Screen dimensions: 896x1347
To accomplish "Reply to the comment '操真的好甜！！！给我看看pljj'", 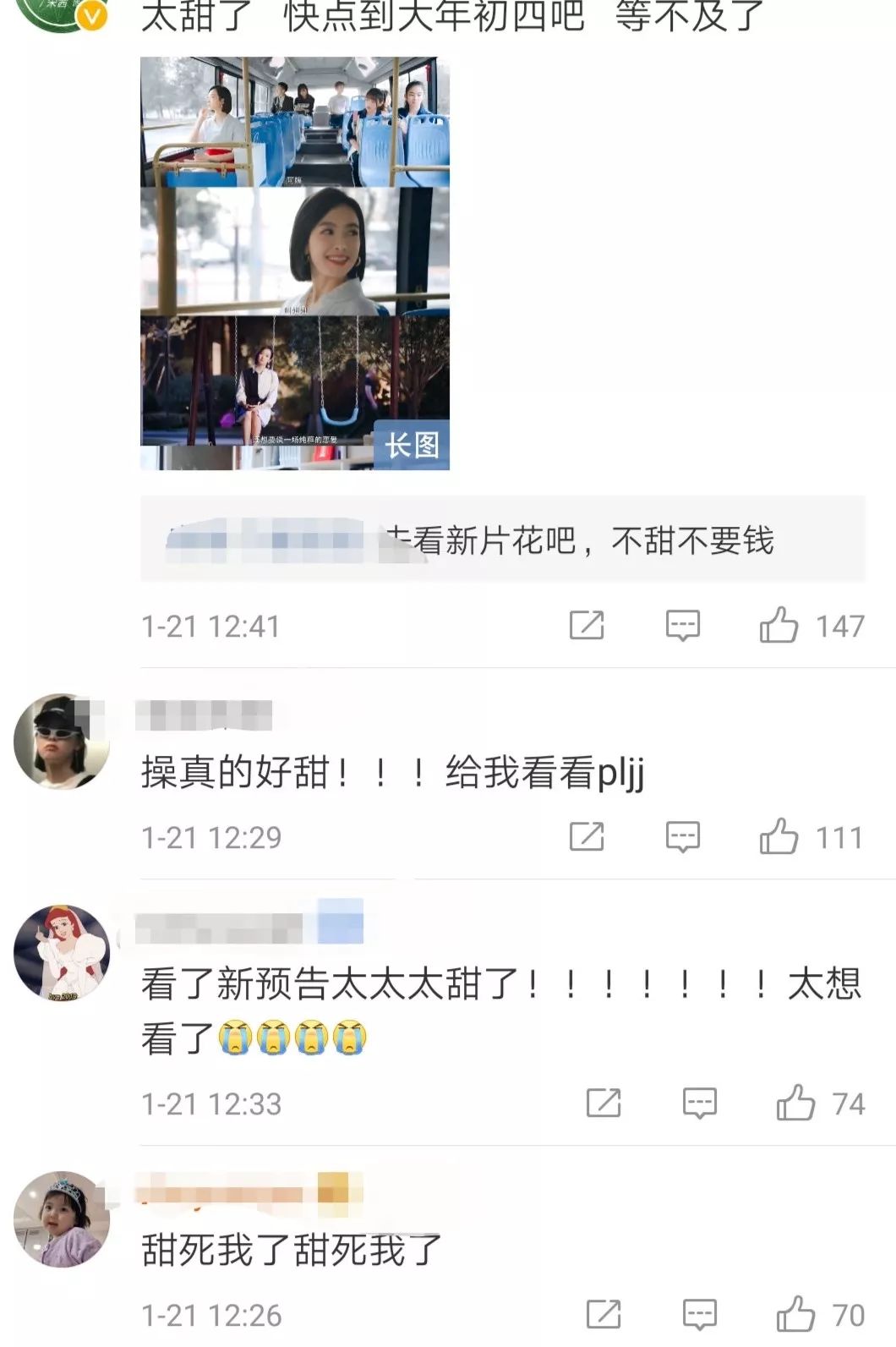I will 682,836.
